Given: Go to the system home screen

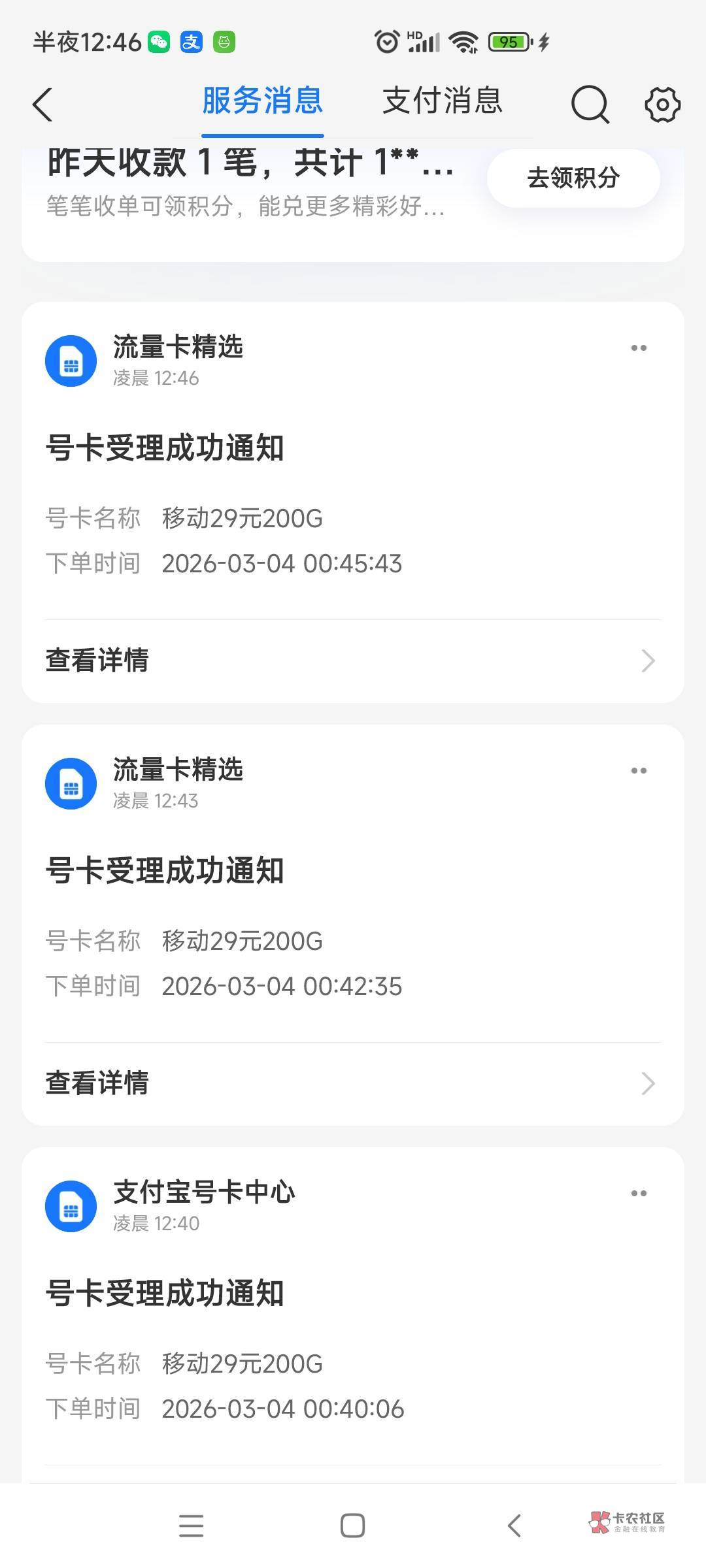Looking at the screenshot, I should coord(352,1526).
